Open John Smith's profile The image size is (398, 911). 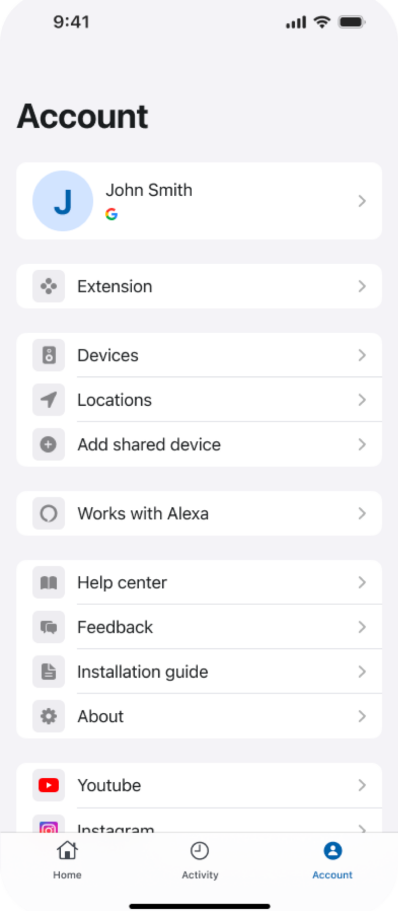click(x=199, y=201)
